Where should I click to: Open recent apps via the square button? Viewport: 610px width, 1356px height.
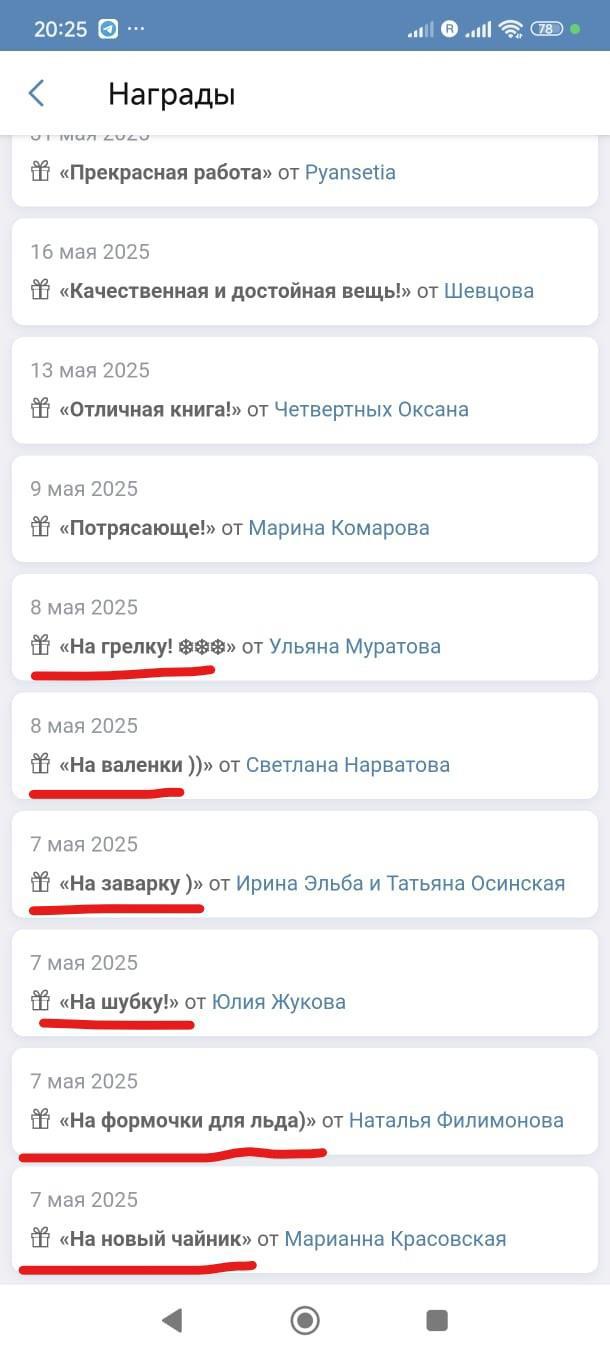(x=437, y=1320)
